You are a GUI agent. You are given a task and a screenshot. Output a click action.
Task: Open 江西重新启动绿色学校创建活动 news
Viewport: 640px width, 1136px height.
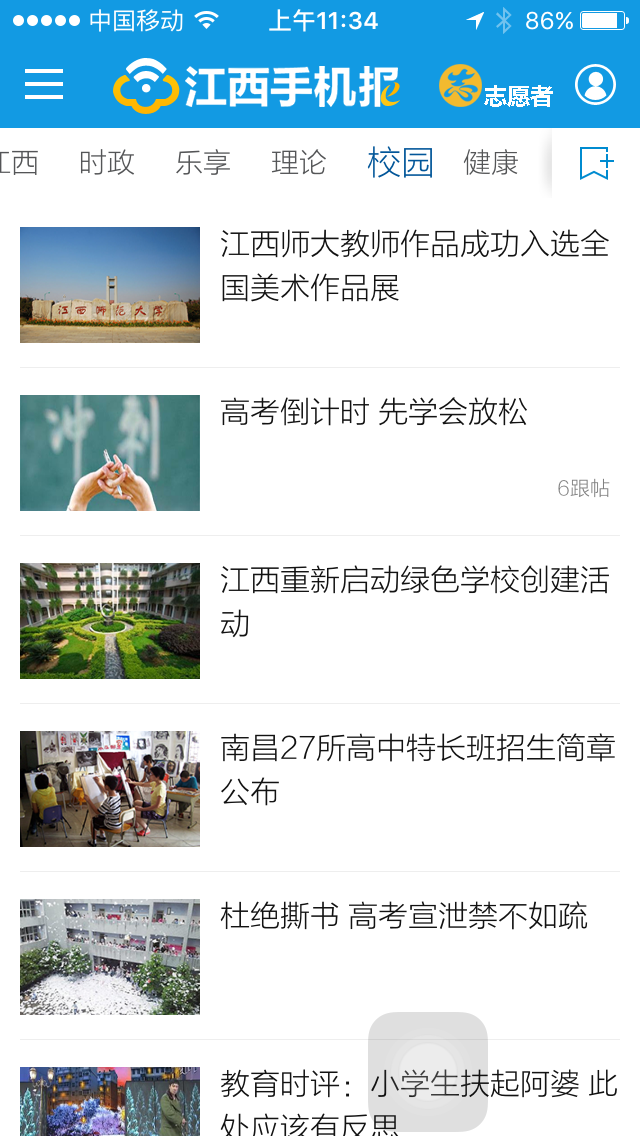click(415, 602)
